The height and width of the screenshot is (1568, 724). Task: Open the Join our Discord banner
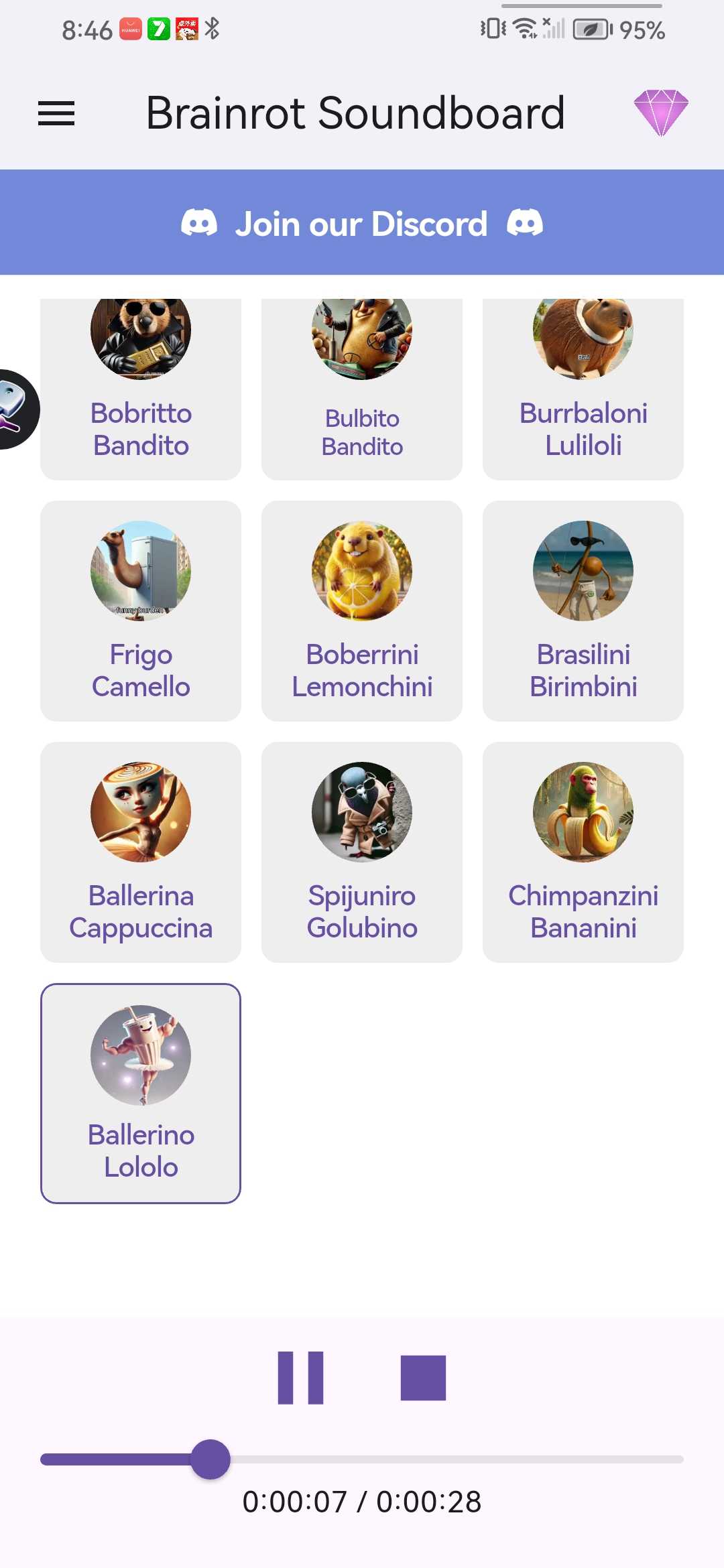click(362, 222)
